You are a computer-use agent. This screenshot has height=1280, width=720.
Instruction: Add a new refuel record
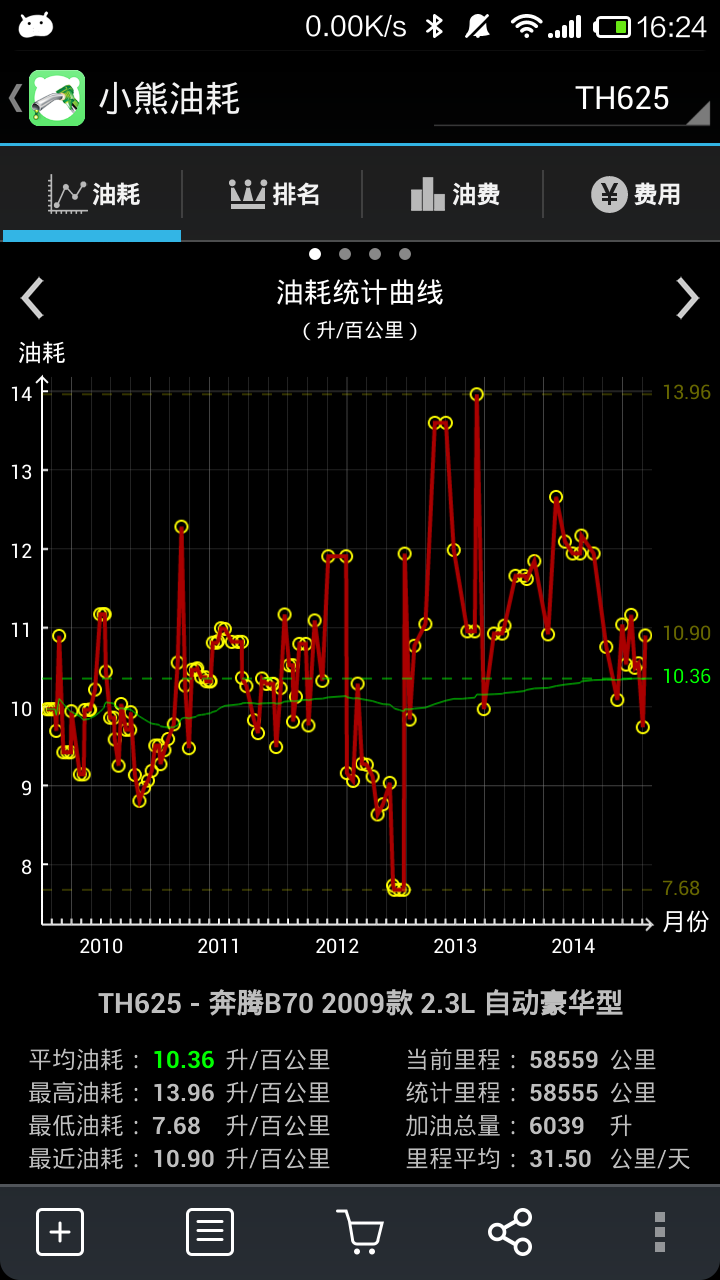click(60, 1232)
